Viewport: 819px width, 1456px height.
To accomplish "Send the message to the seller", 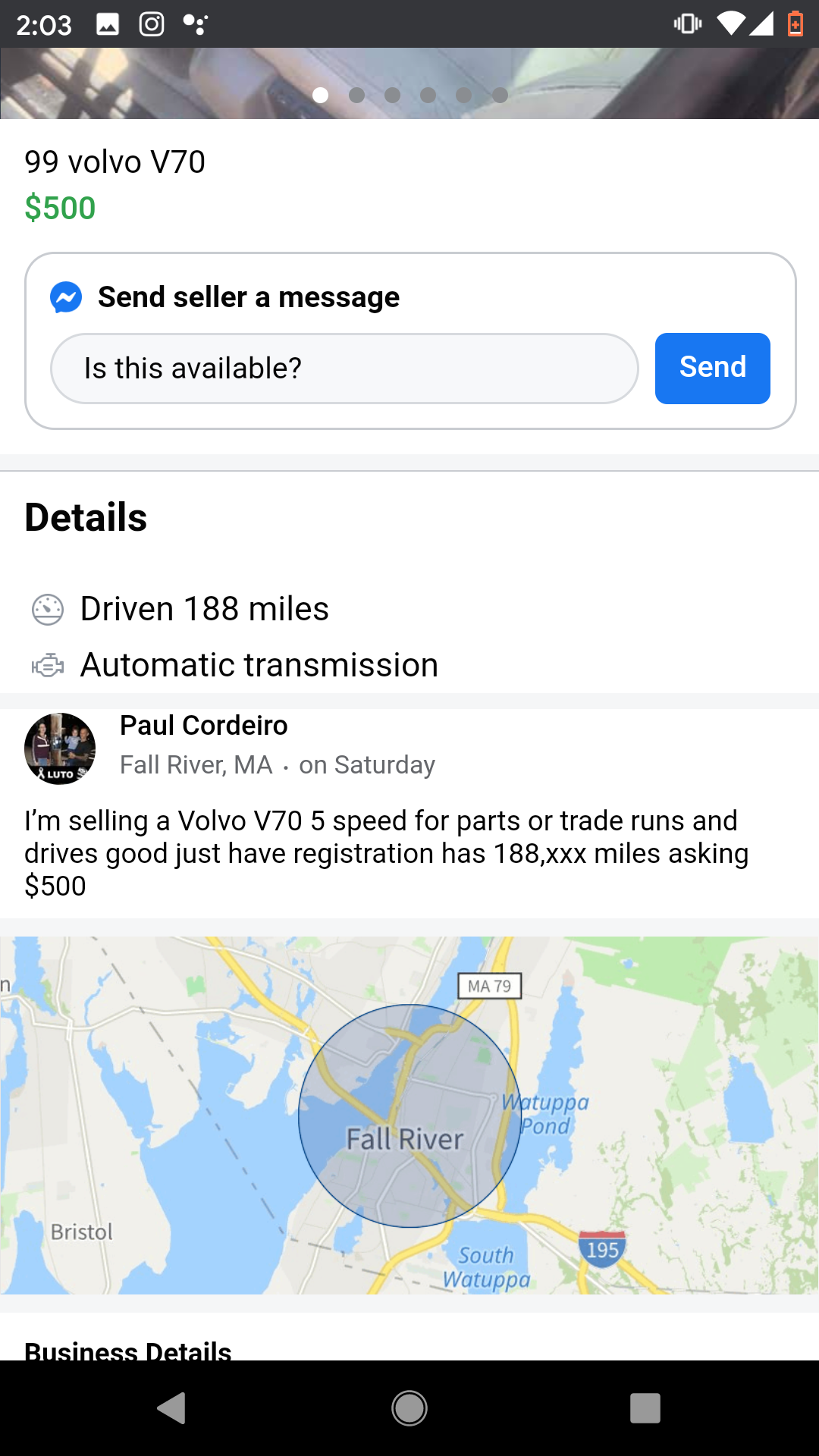I will [712, 368].
